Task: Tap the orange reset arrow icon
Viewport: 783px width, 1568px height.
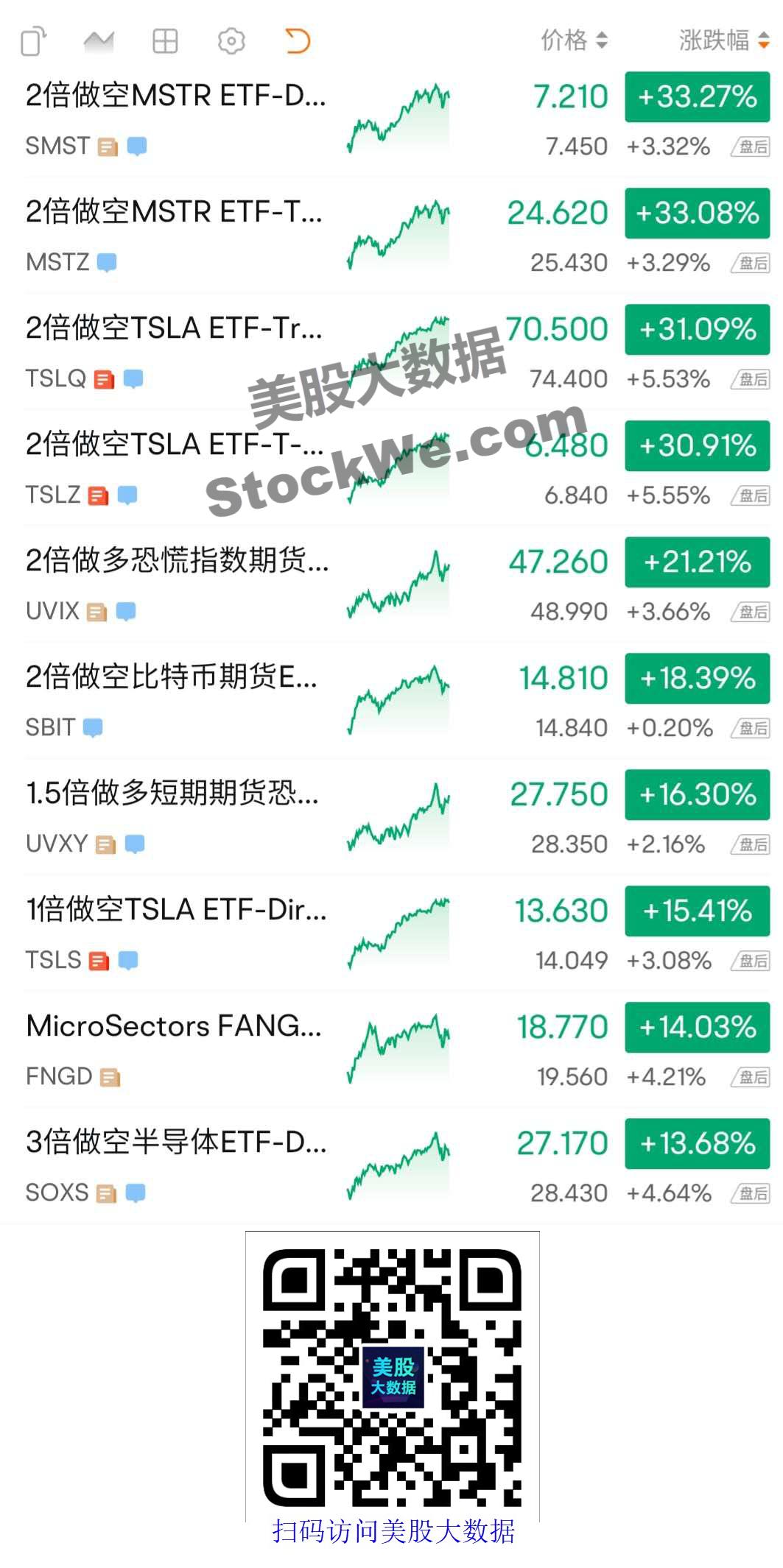Action: coord(298,41)
